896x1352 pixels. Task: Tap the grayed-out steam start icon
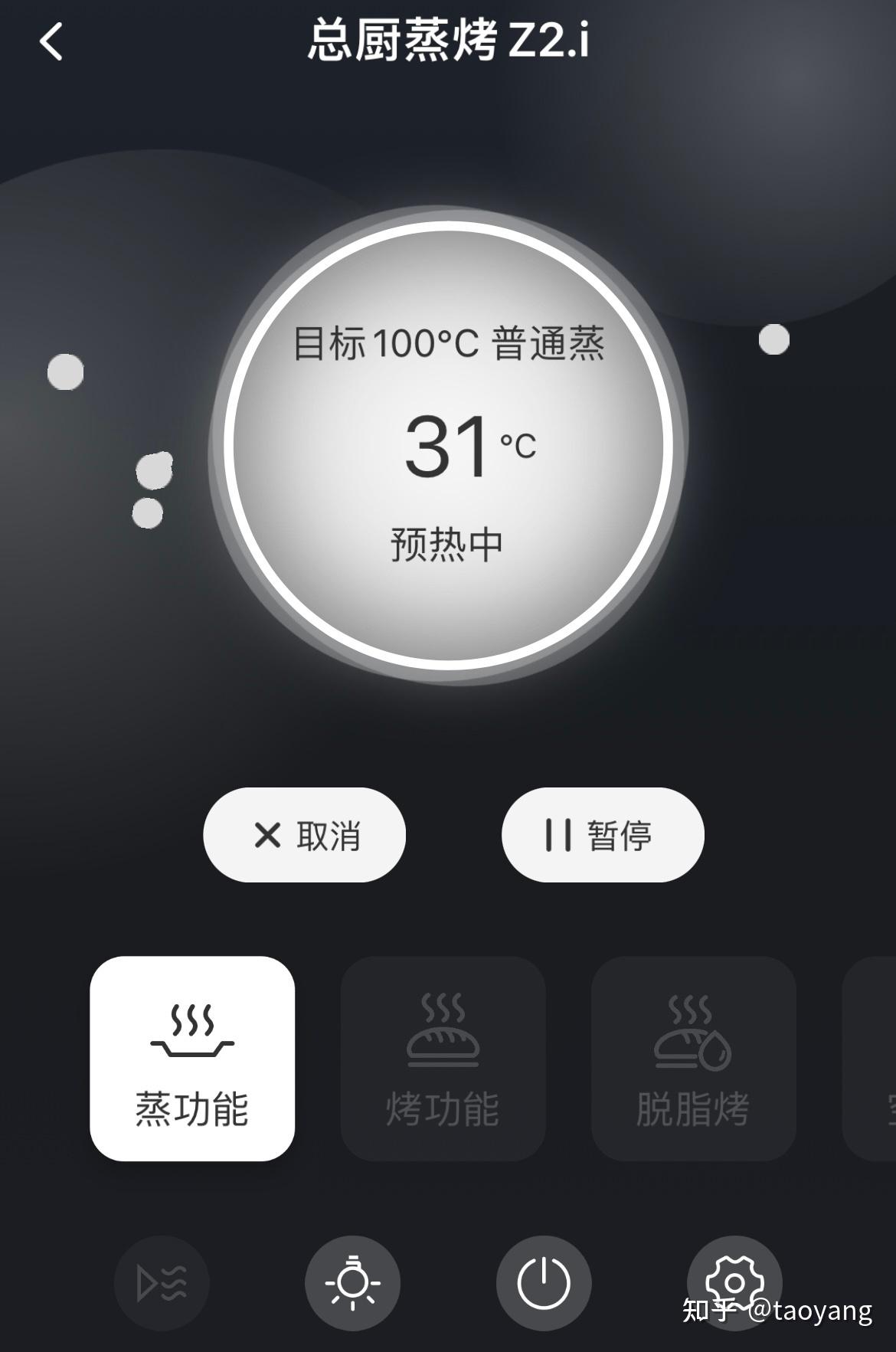coord(161,1285)
